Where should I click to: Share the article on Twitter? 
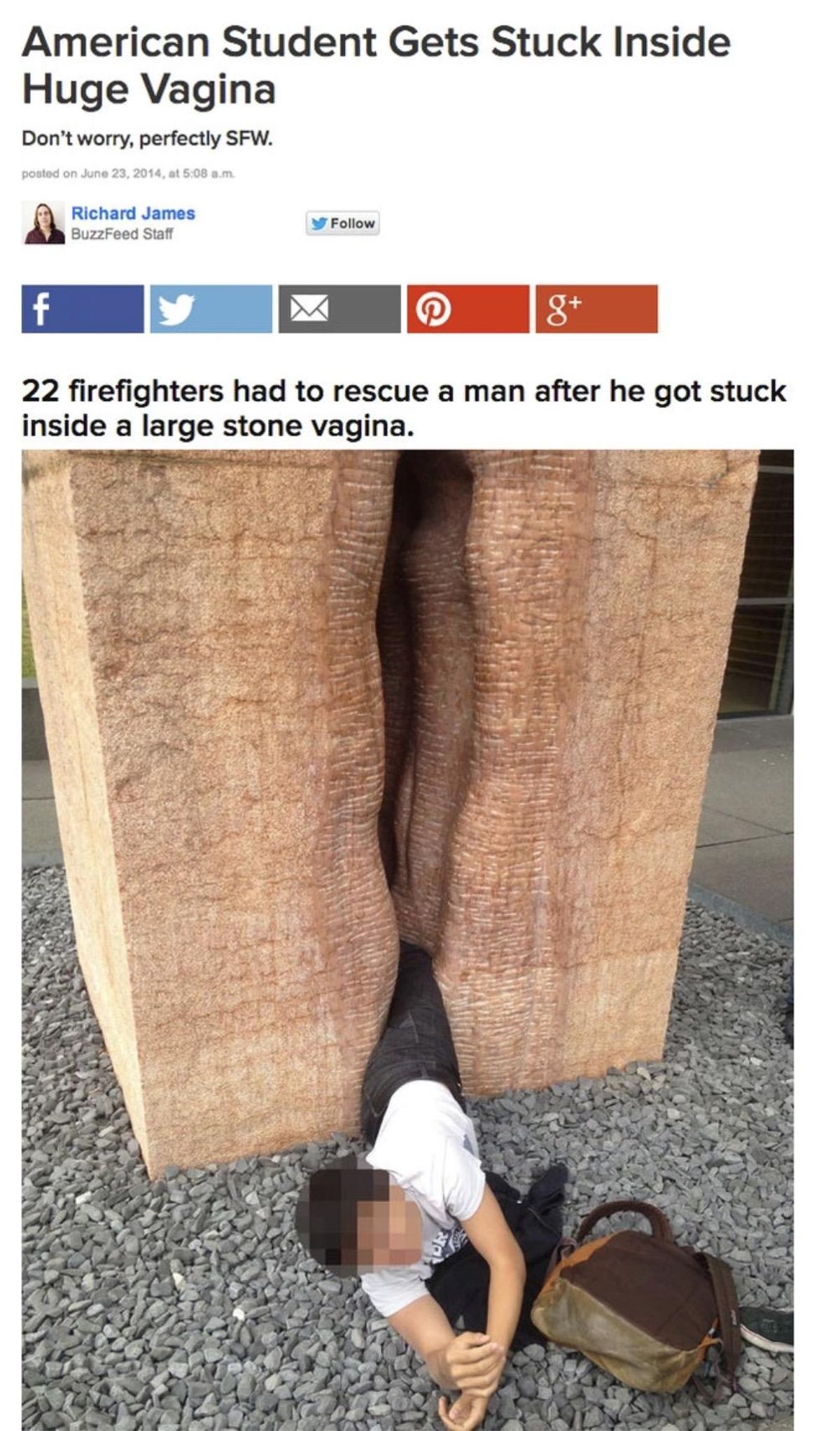(211, 309)
